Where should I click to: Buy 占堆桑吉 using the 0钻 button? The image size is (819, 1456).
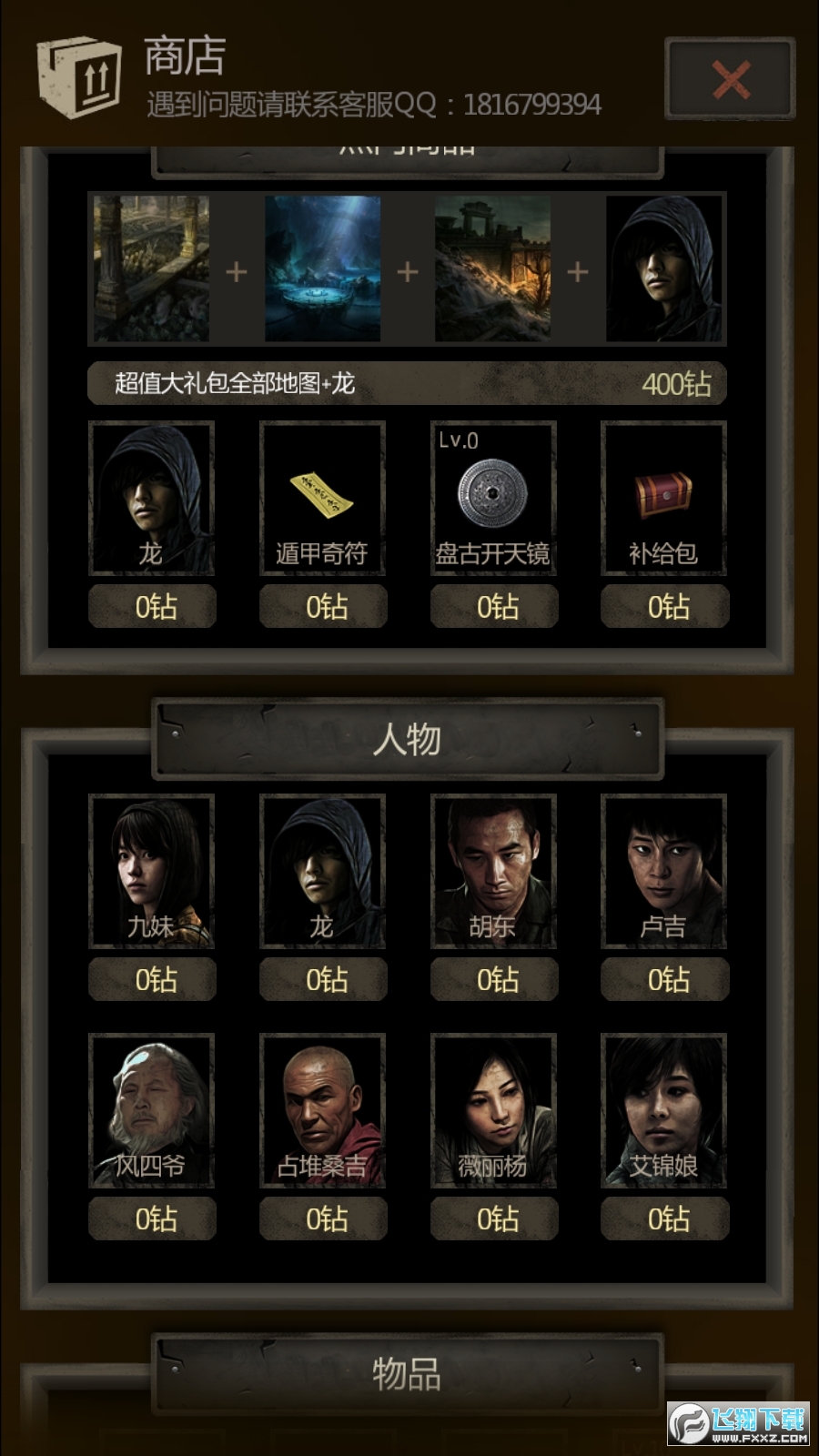click(x=323, y=1219)
